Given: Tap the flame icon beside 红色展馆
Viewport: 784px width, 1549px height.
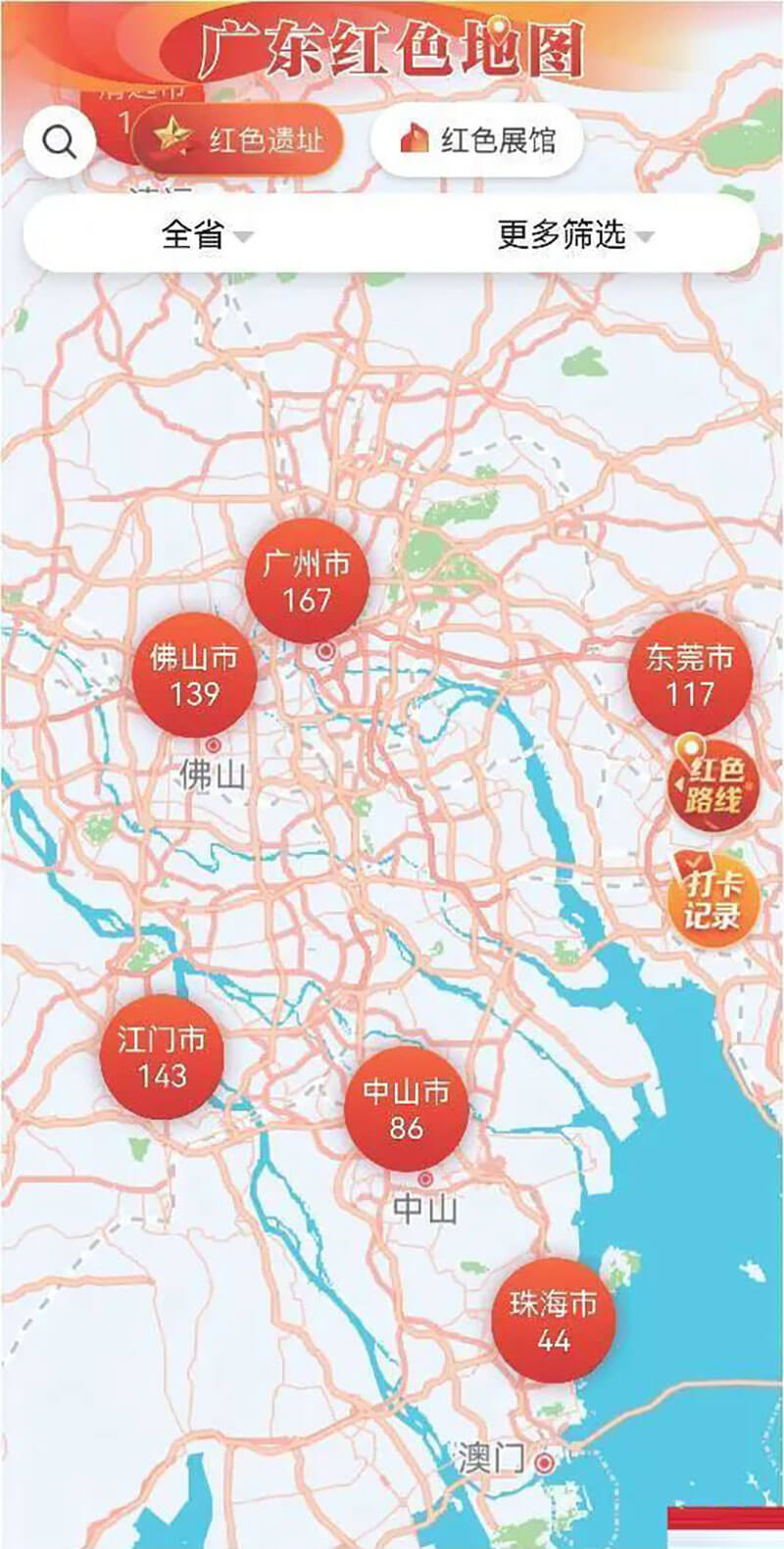Looking at the screenshot, I should (416, 139).
